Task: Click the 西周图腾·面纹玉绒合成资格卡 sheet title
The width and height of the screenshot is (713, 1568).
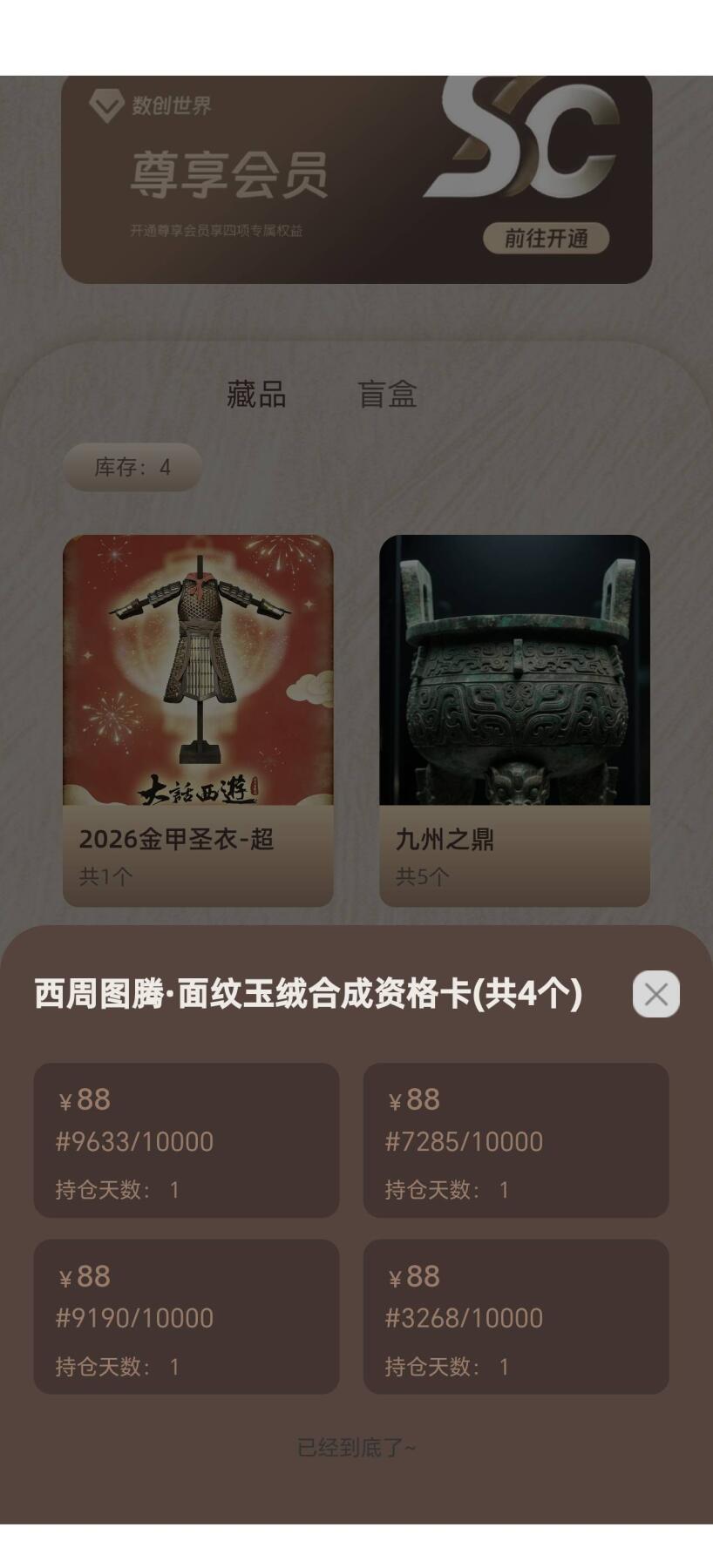Action: (x=307, y=991)
